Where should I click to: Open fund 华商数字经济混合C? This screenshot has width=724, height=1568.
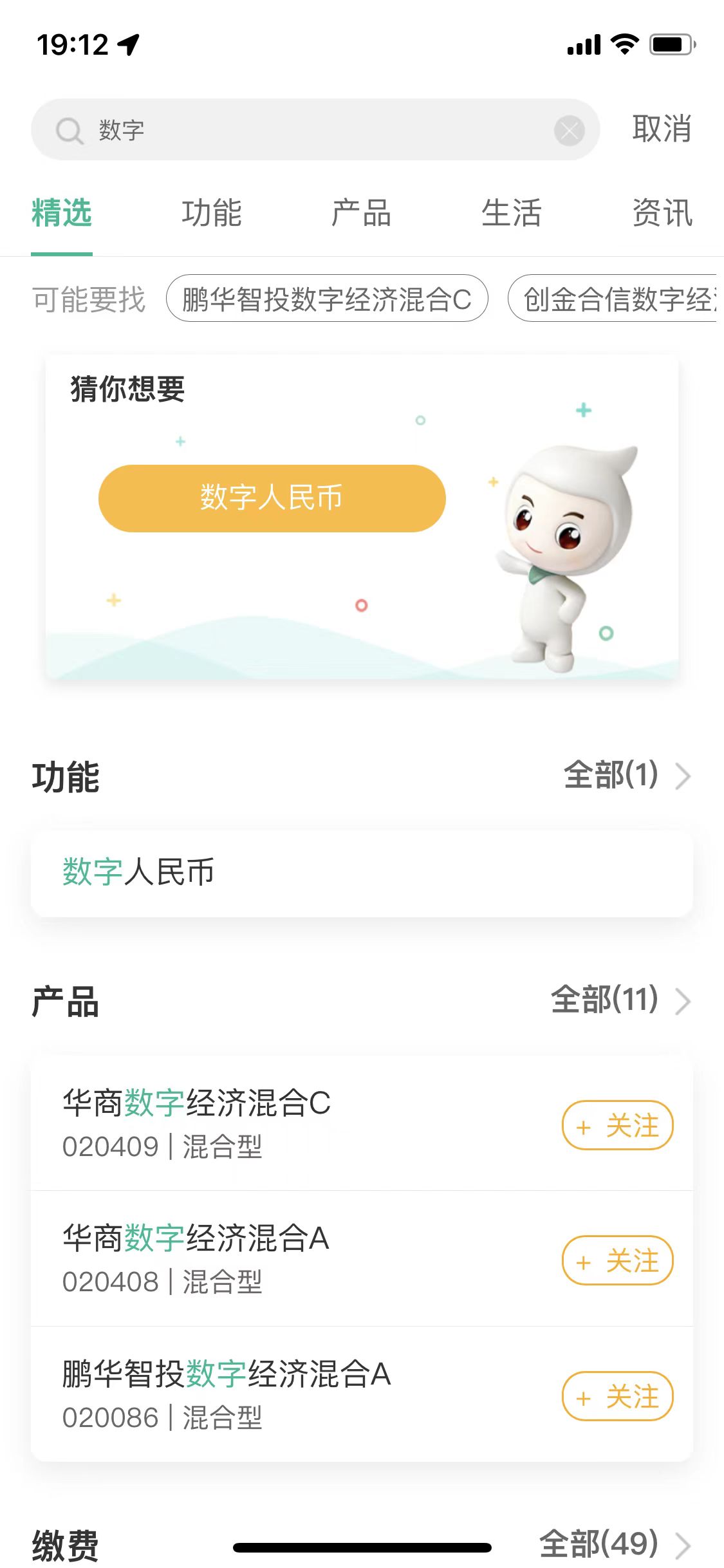(x=257, y=1123)
